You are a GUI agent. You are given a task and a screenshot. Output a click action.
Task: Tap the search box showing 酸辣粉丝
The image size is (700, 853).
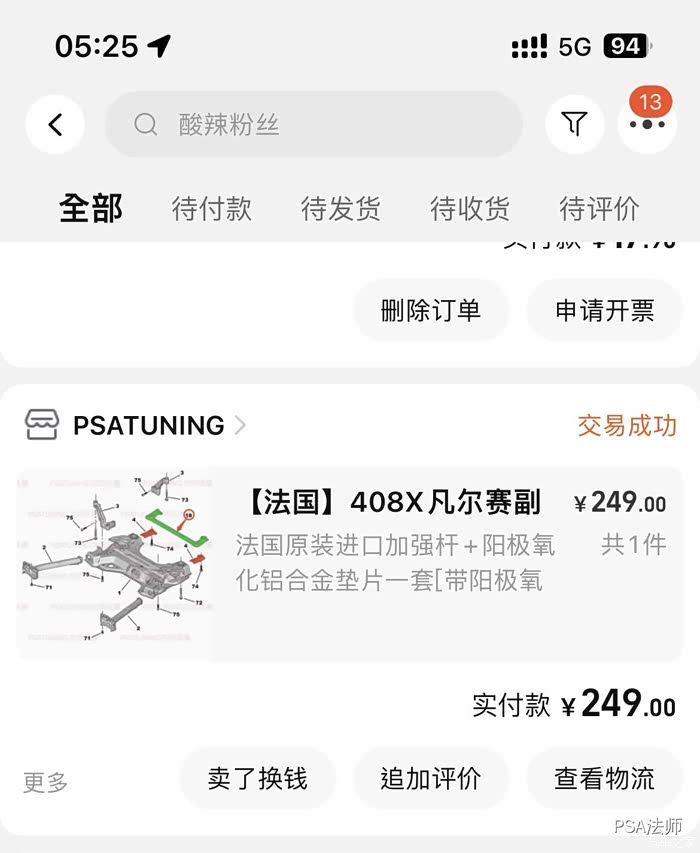[314, 125]
